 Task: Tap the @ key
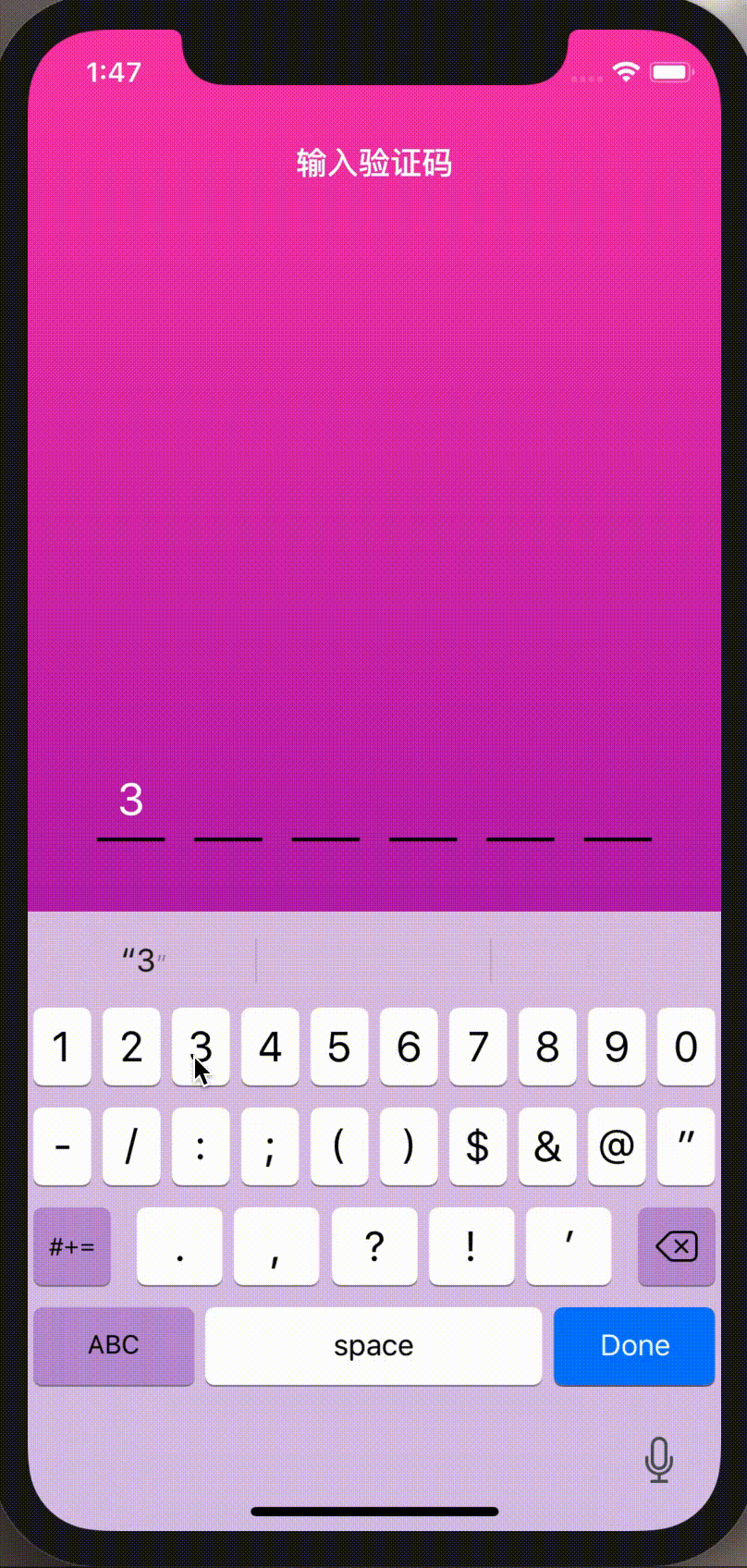click(617, 1146)
